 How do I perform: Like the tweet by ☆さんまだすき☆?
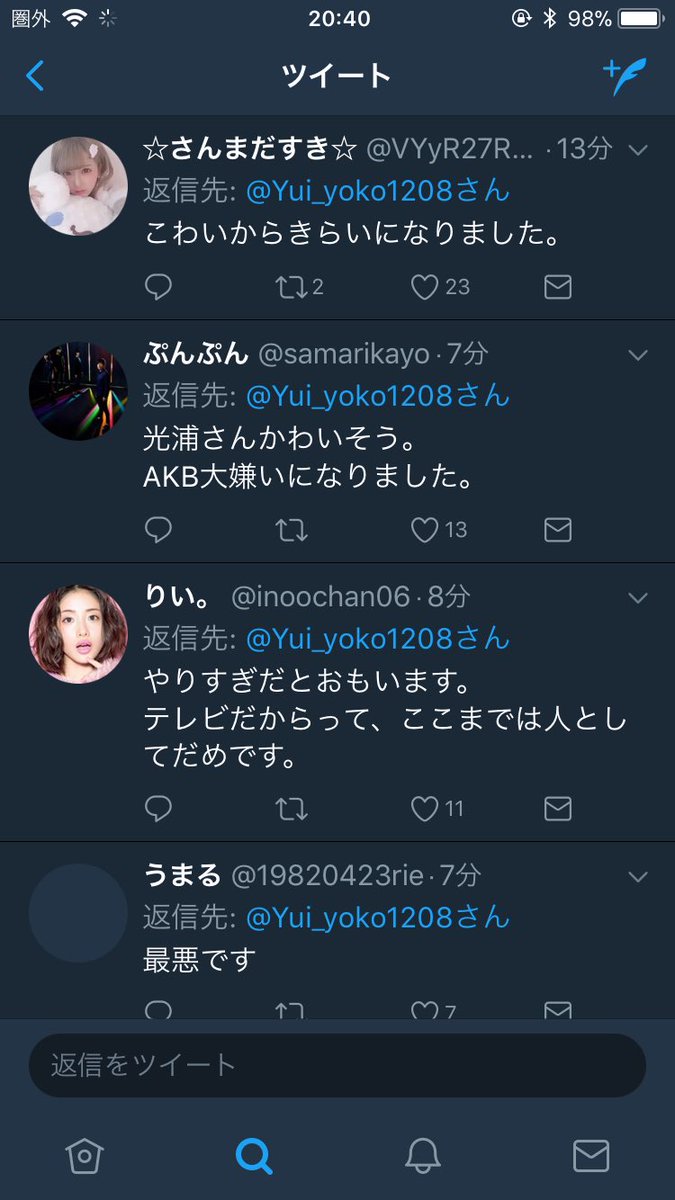tap(426, 288)
